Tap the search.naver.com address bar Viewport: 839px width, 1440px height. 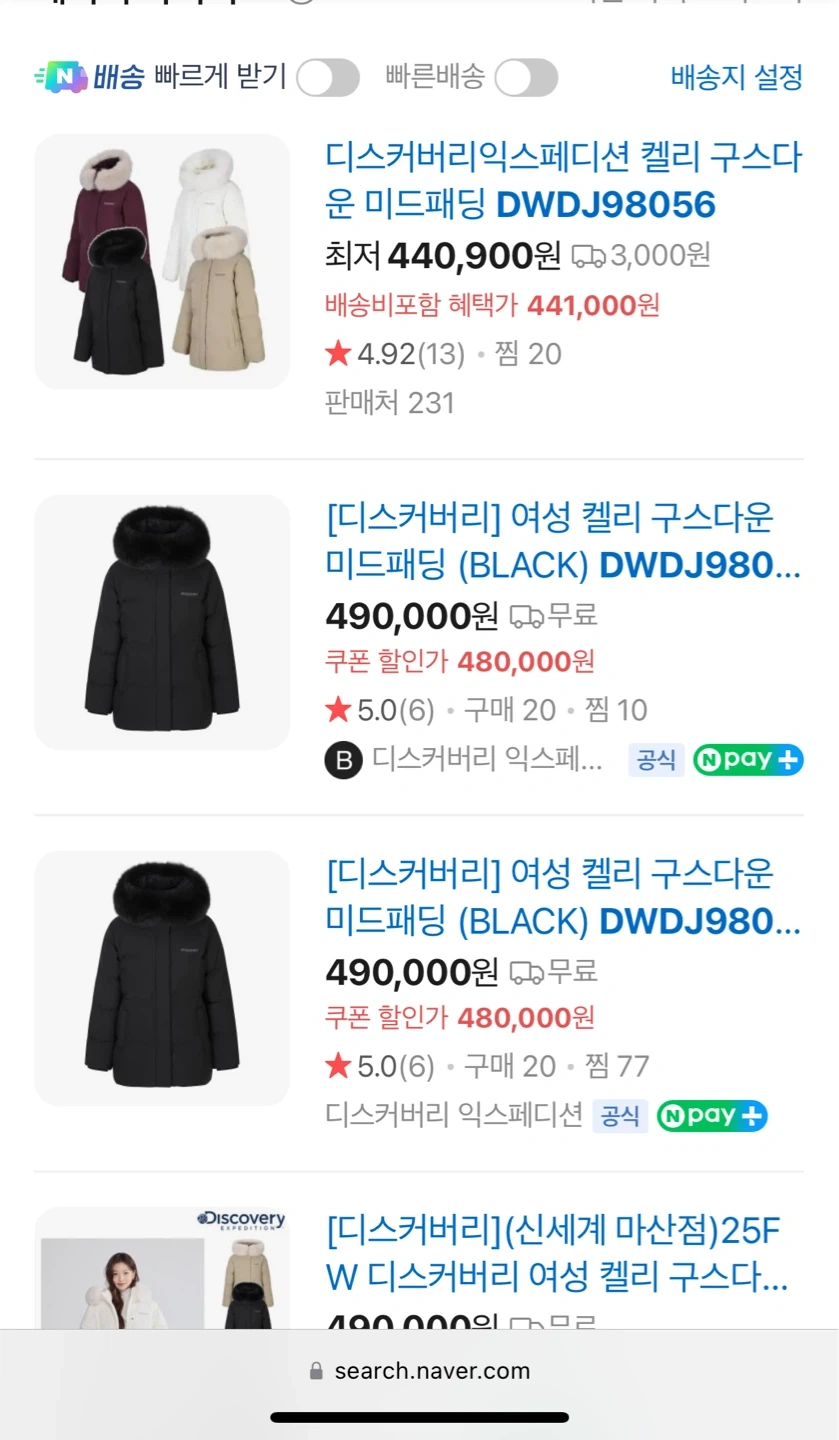tap(420, 1371)
